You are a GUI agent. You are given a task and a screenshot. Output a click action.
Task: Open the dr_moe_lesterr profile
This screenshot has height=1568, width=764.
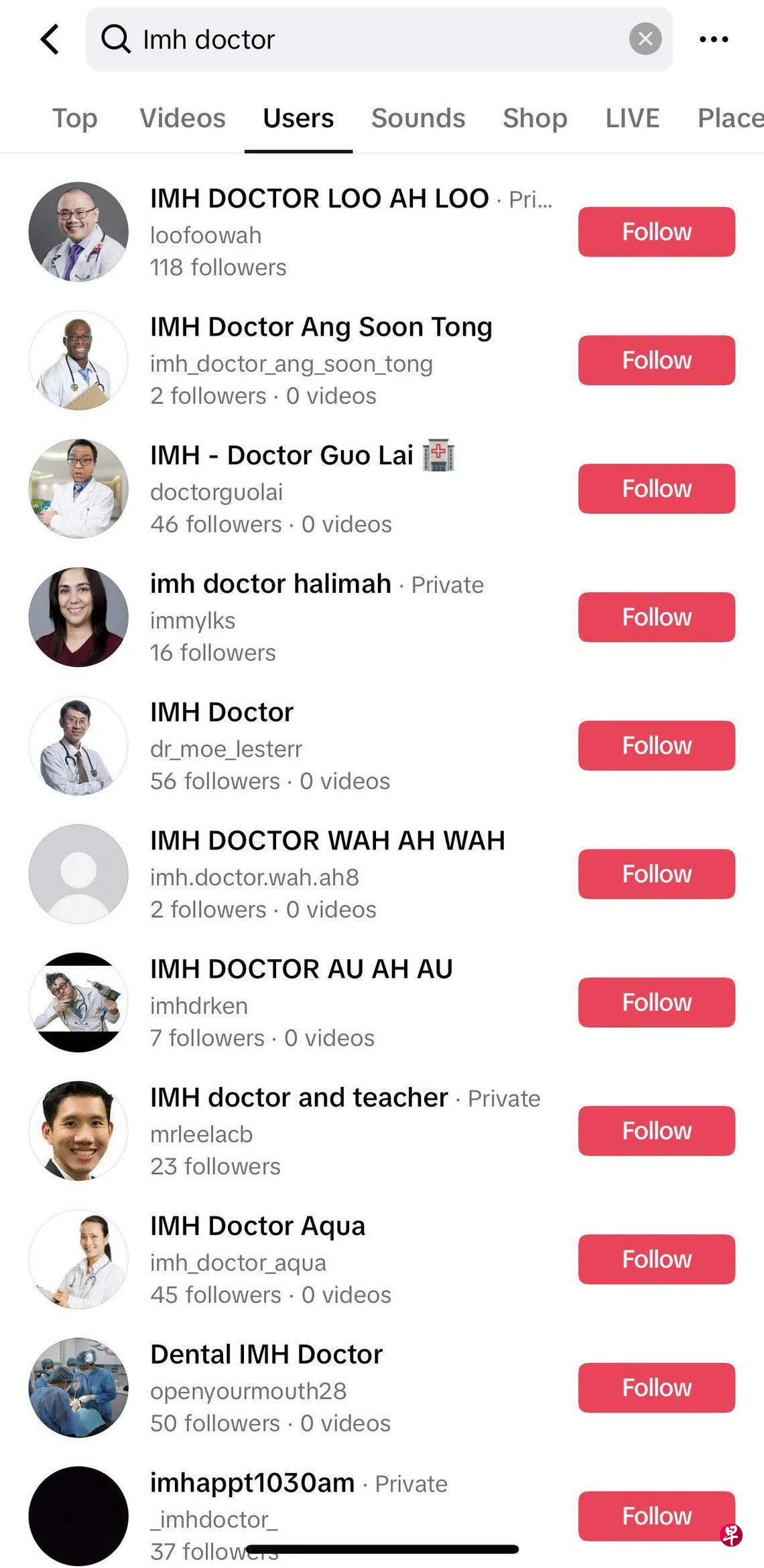pyautogui.click(x=268, y=745)
